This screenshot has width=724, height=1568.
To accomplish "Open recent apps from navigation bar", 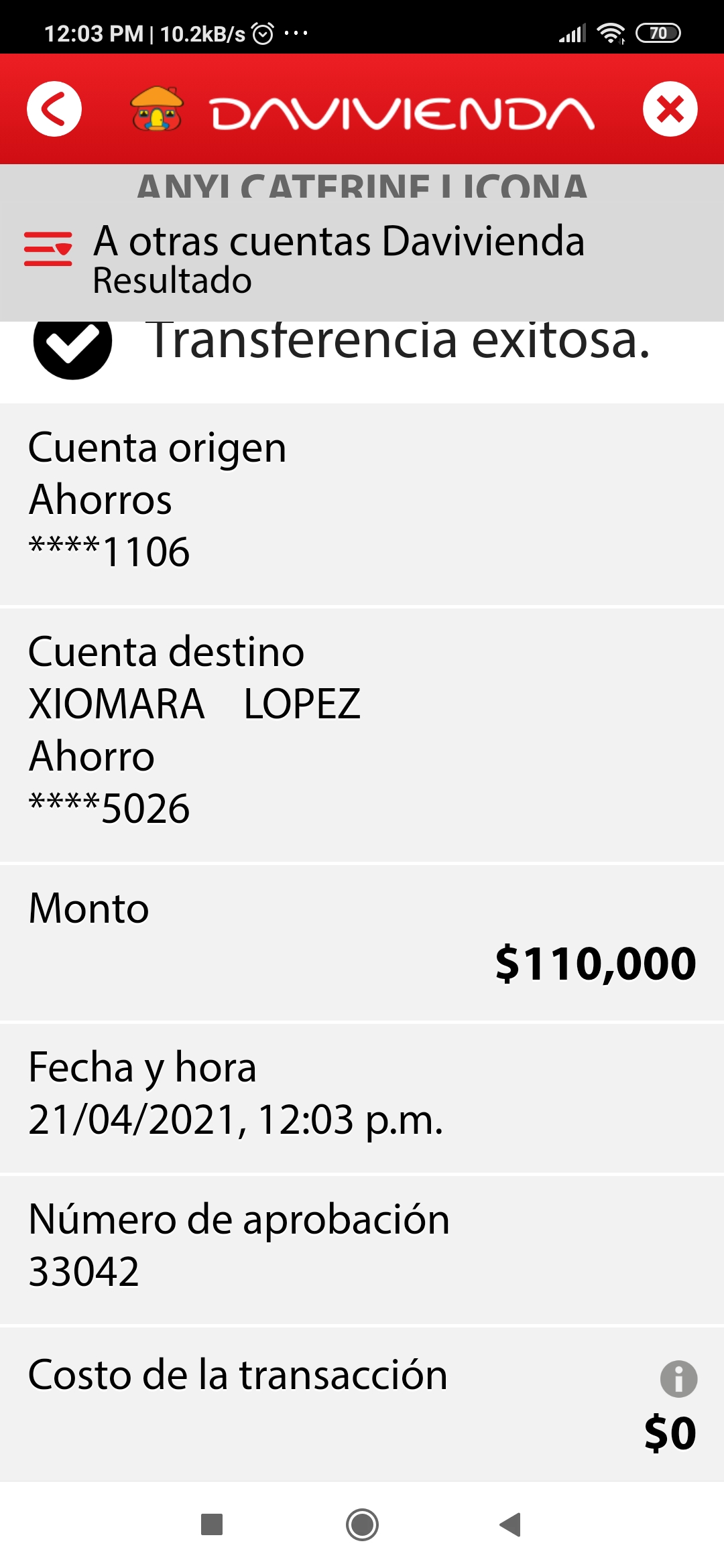I will pos(212,1524).
